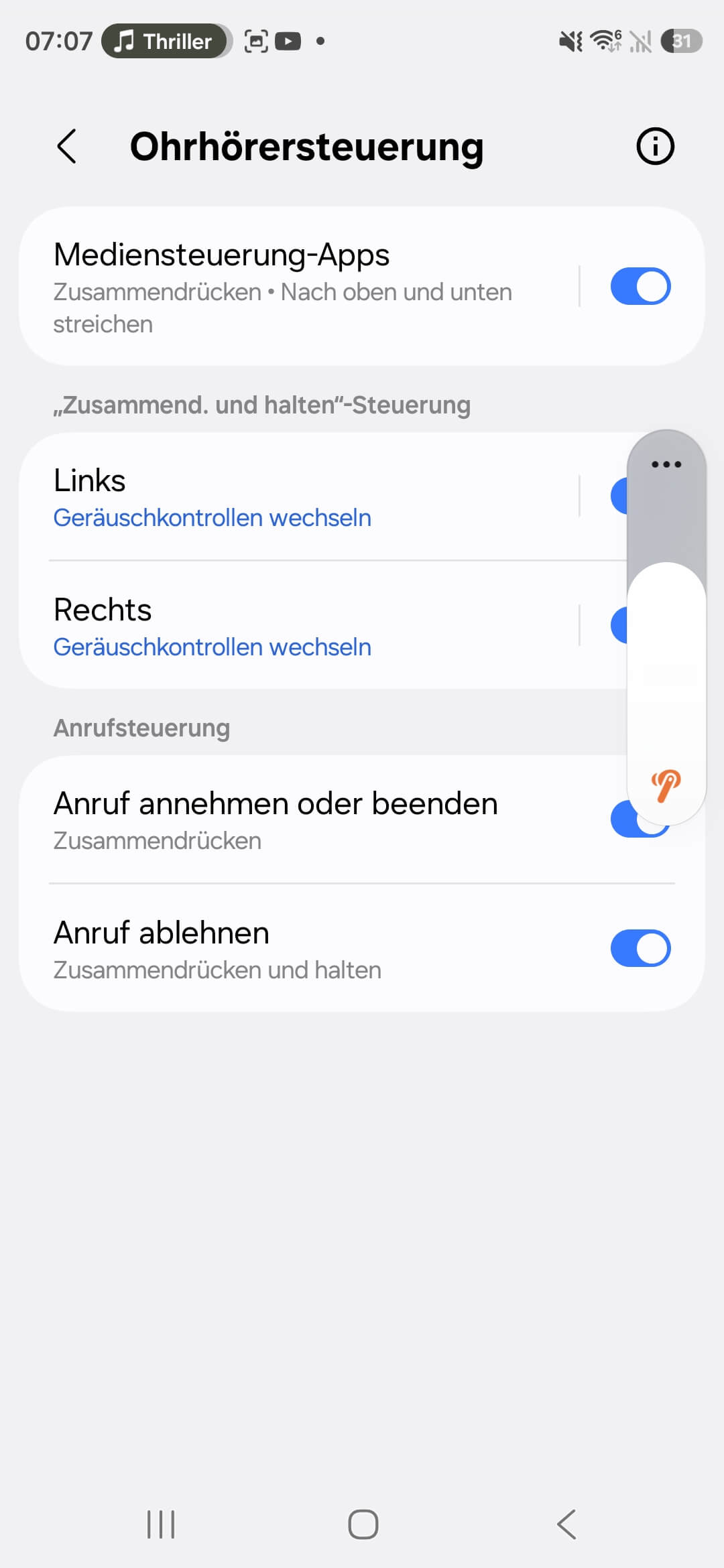Tap the orange earbud icon

[666, 785]
